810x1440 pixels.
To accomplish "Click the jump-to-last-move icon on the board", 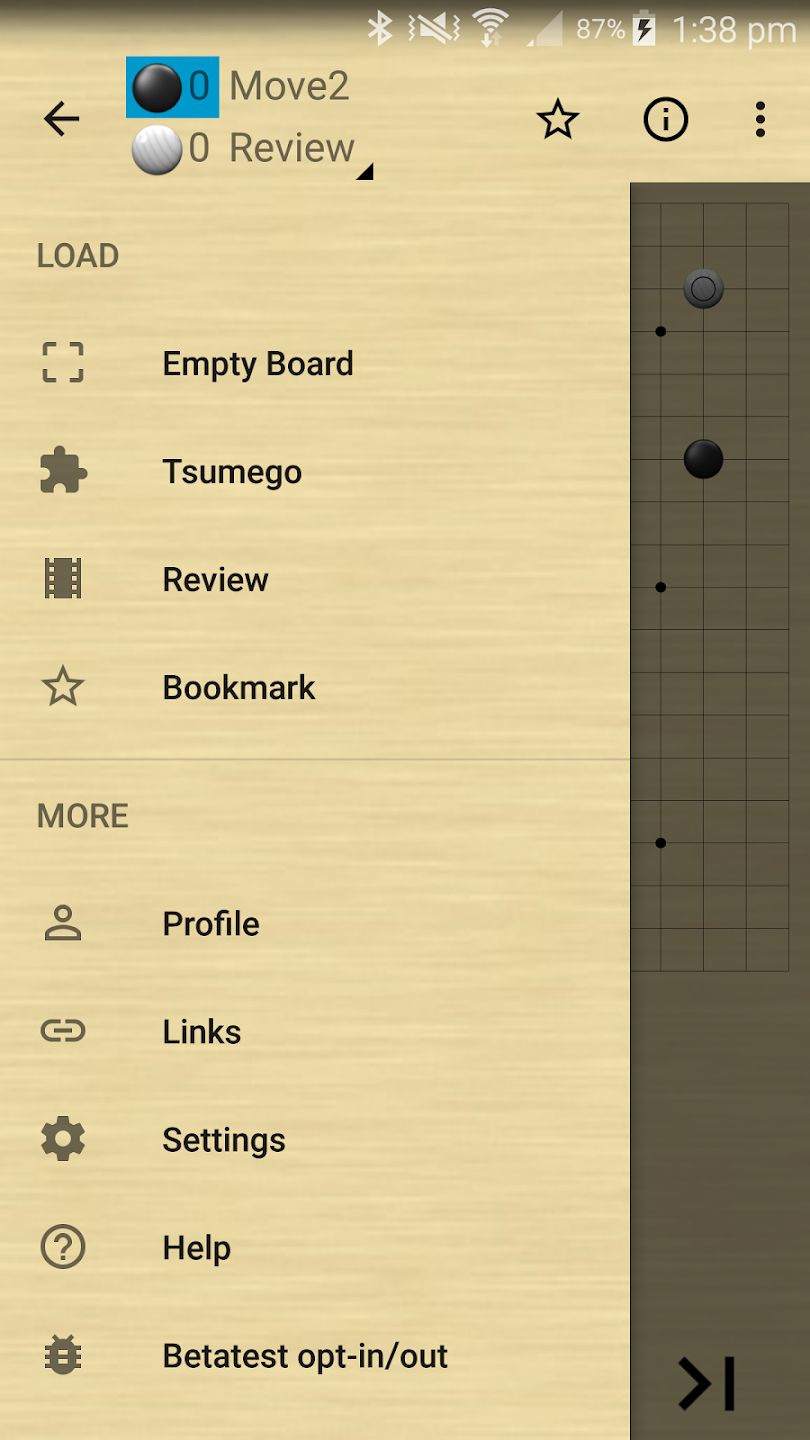I will coord(707,1381).
